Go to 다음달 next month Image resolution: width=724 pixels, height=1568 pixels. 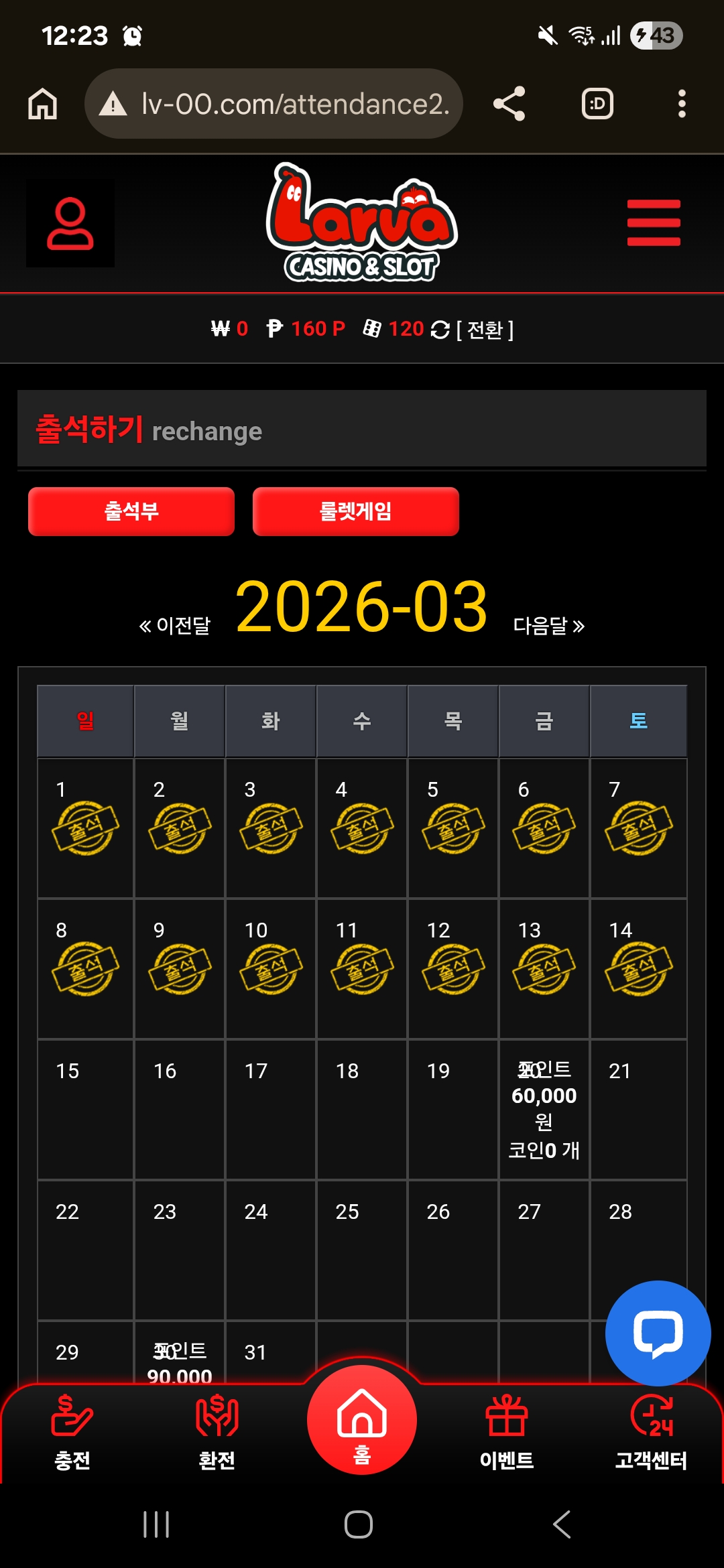549,626
